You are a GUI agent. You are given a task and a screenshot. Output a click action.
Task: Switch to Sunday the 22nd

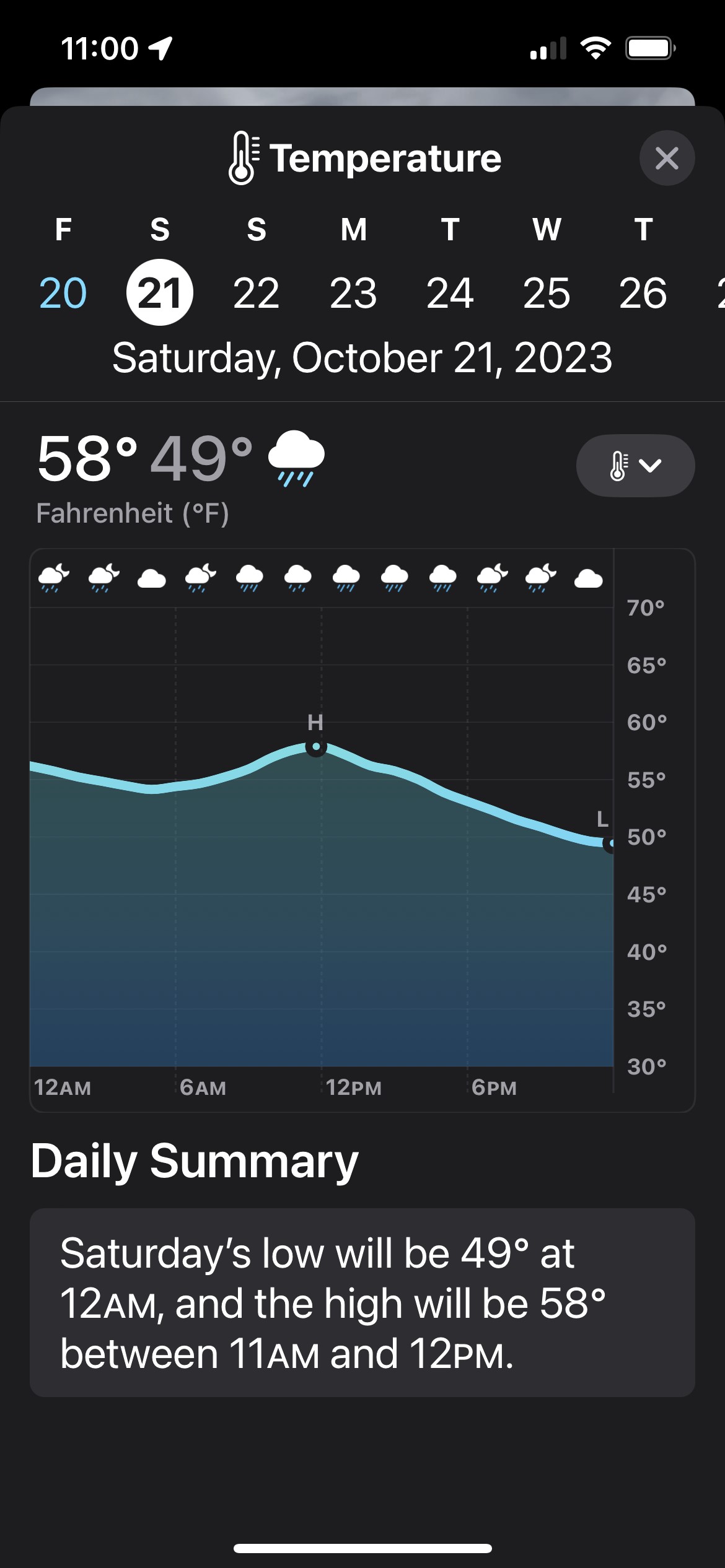point(257,292)
